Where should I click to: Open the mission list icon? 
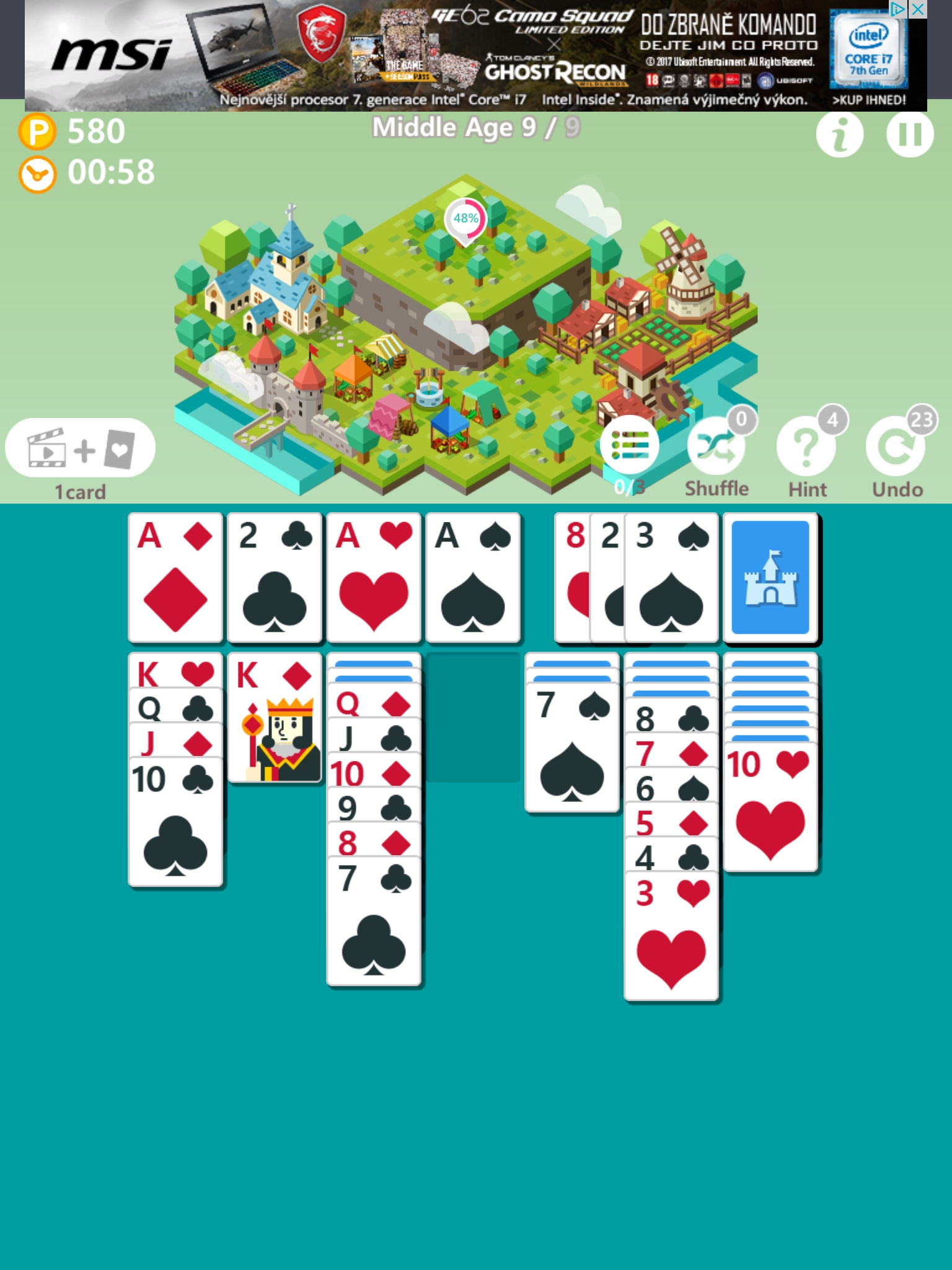click(x=629, y=445)
